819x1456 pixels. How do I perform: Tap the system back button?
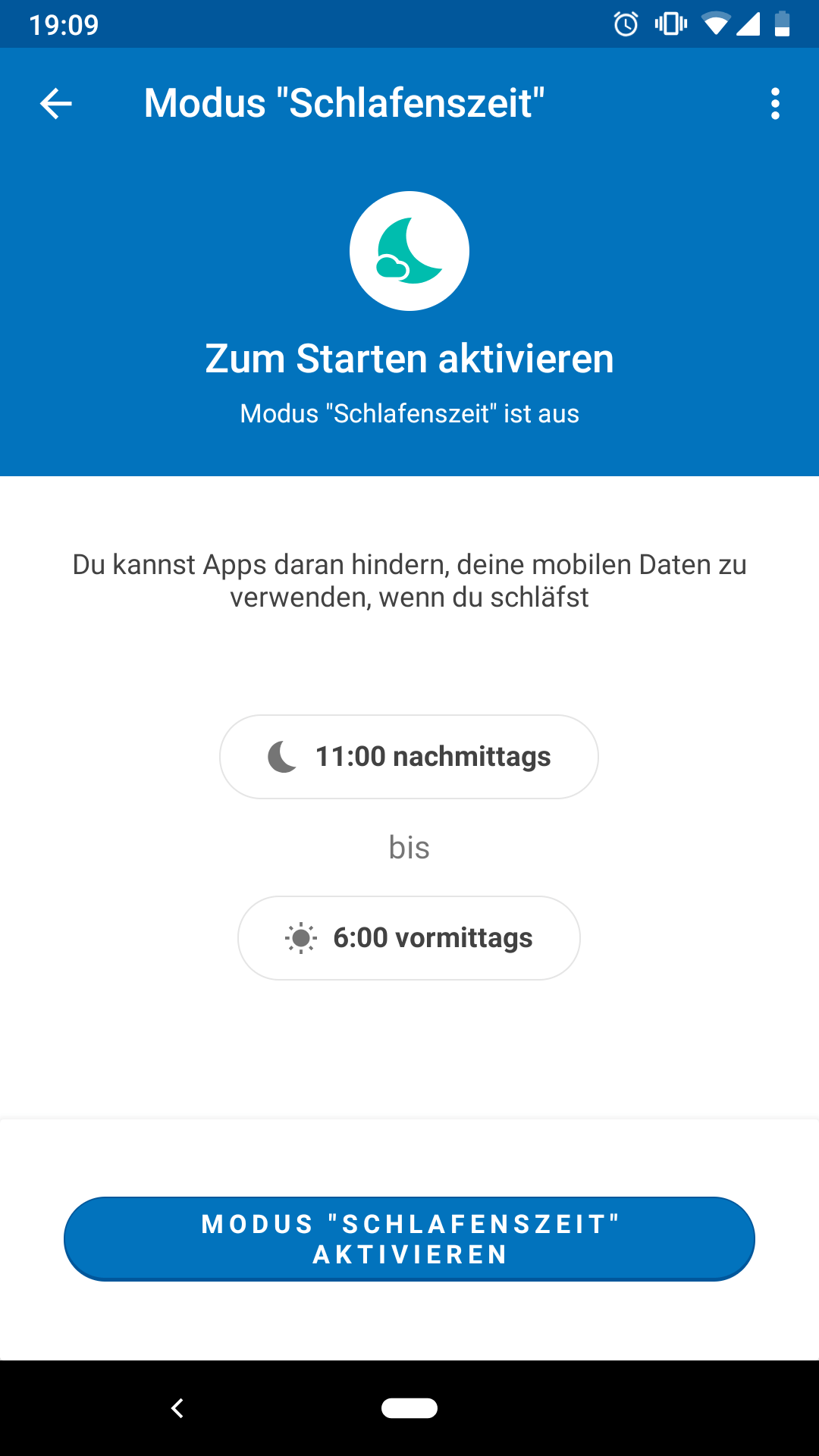pyautogui.click(x=177, y=1408)
